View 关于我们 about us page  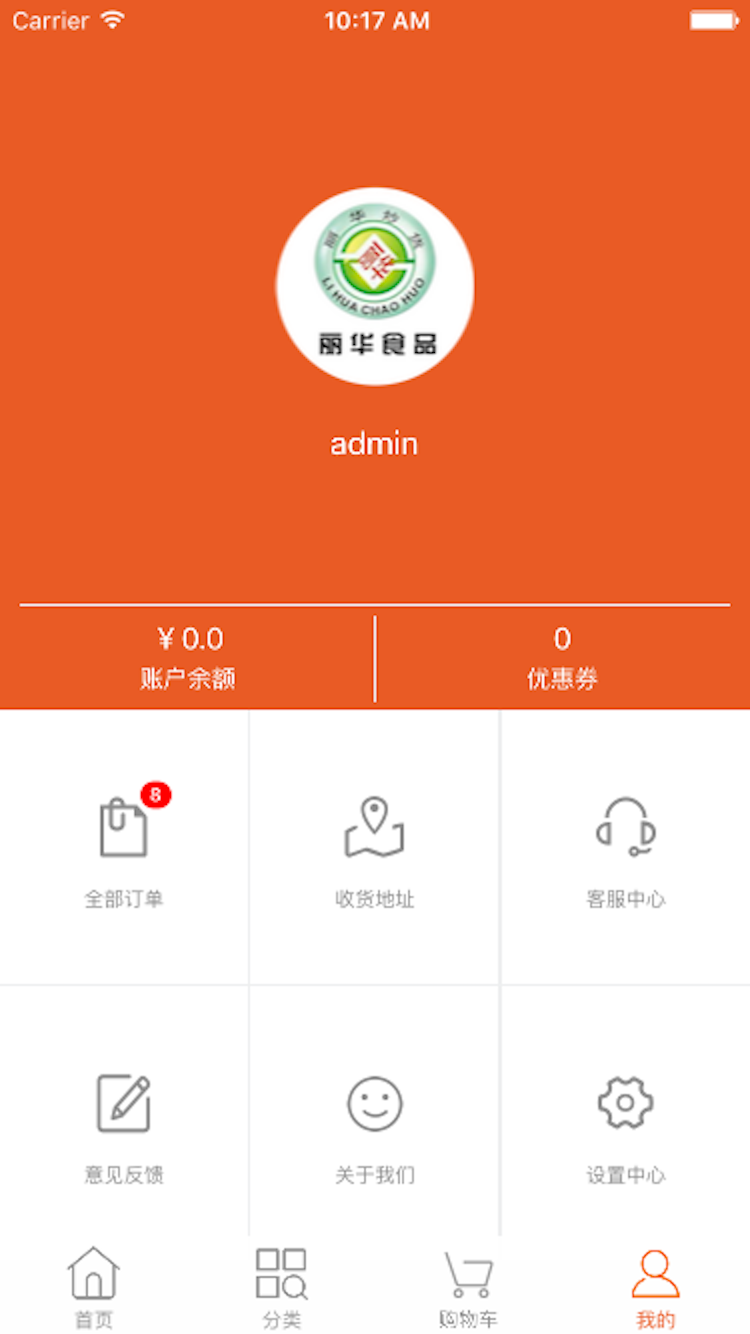(374, 1122)
